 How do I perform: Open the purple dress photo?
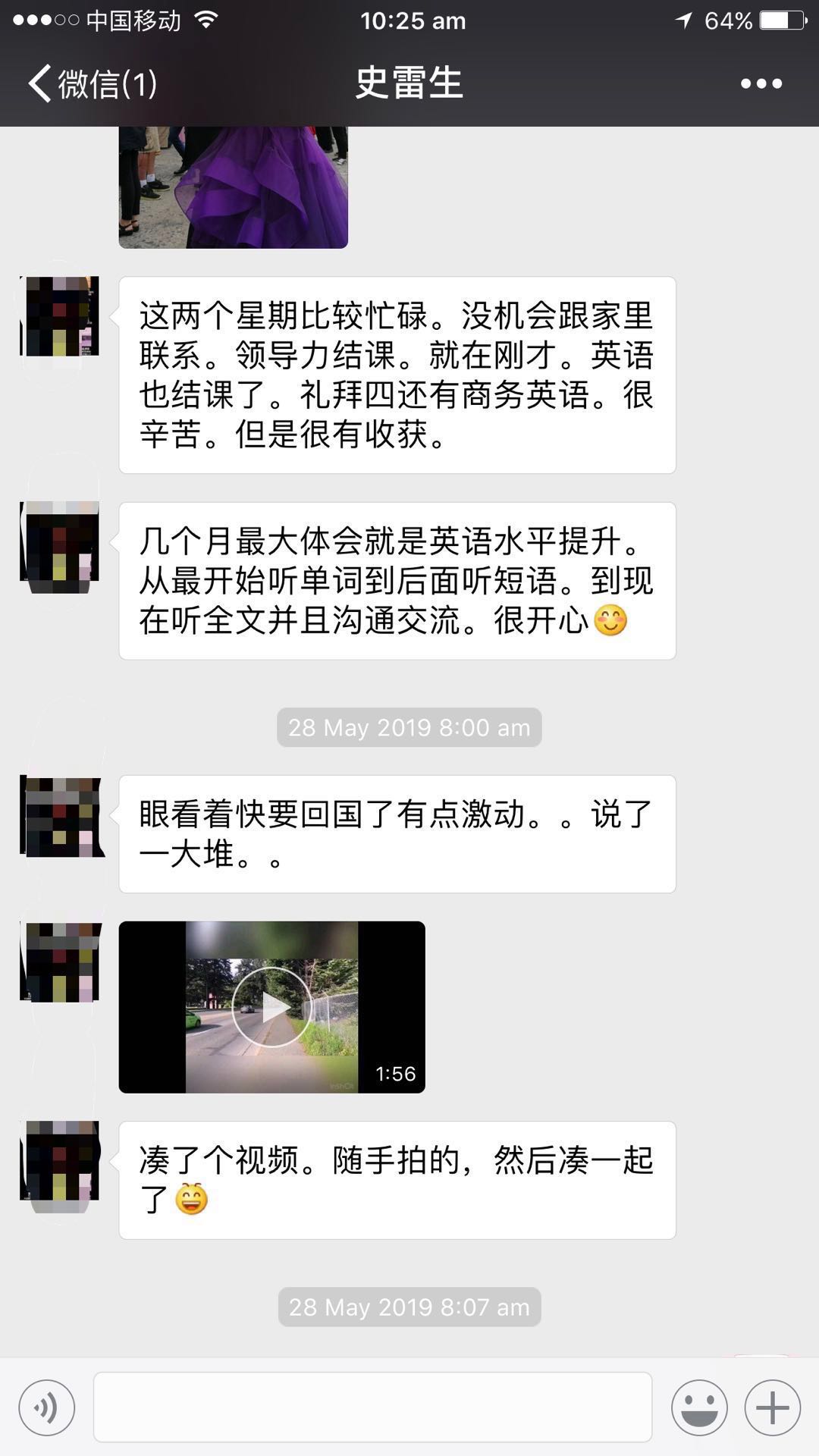[x=233, y=187]
